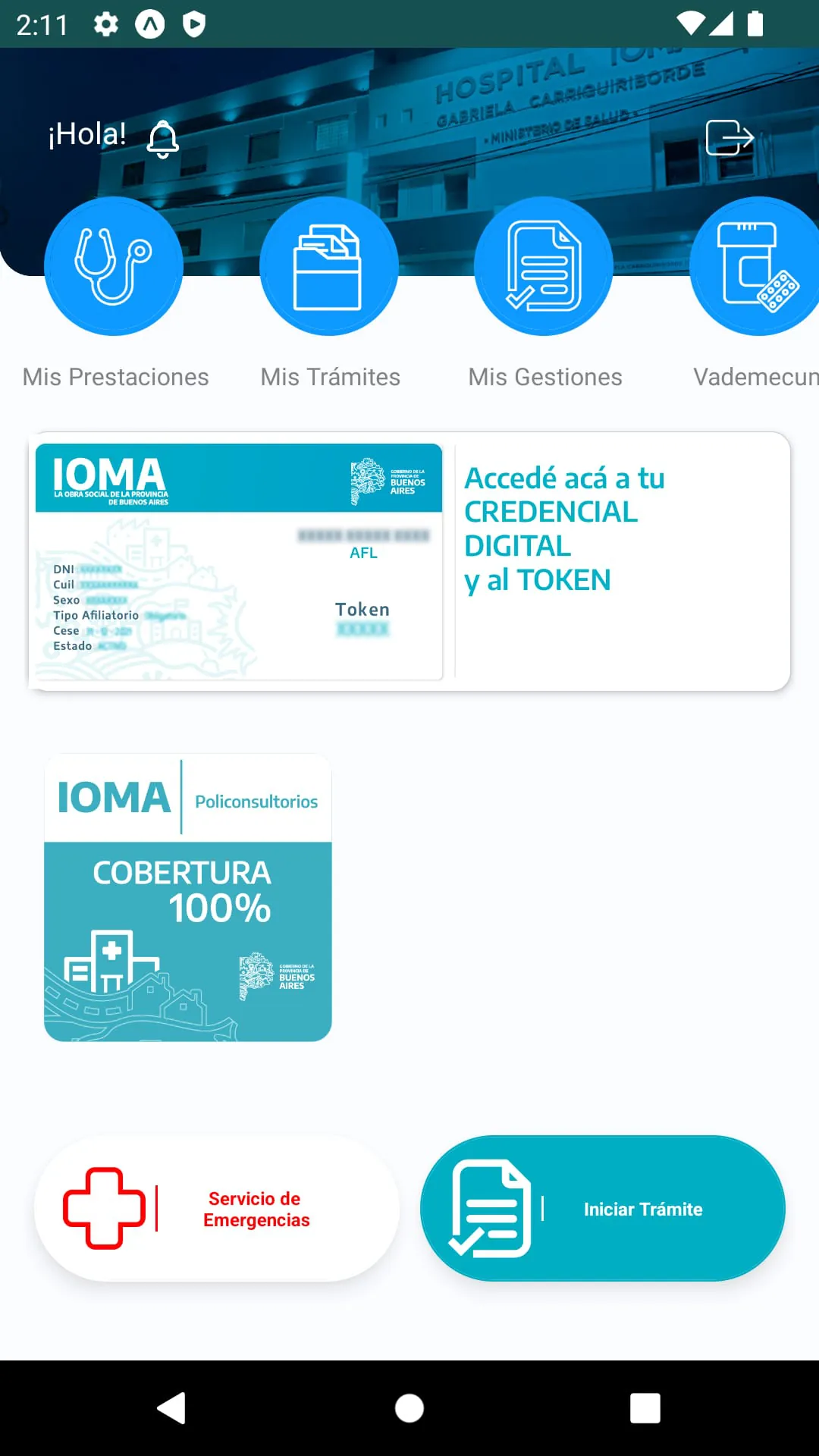The width and height of the screenshot is (819, 1456).
Task: Open the Policonsultorios Cobertura 100% banner
Action: pos(188,899)
